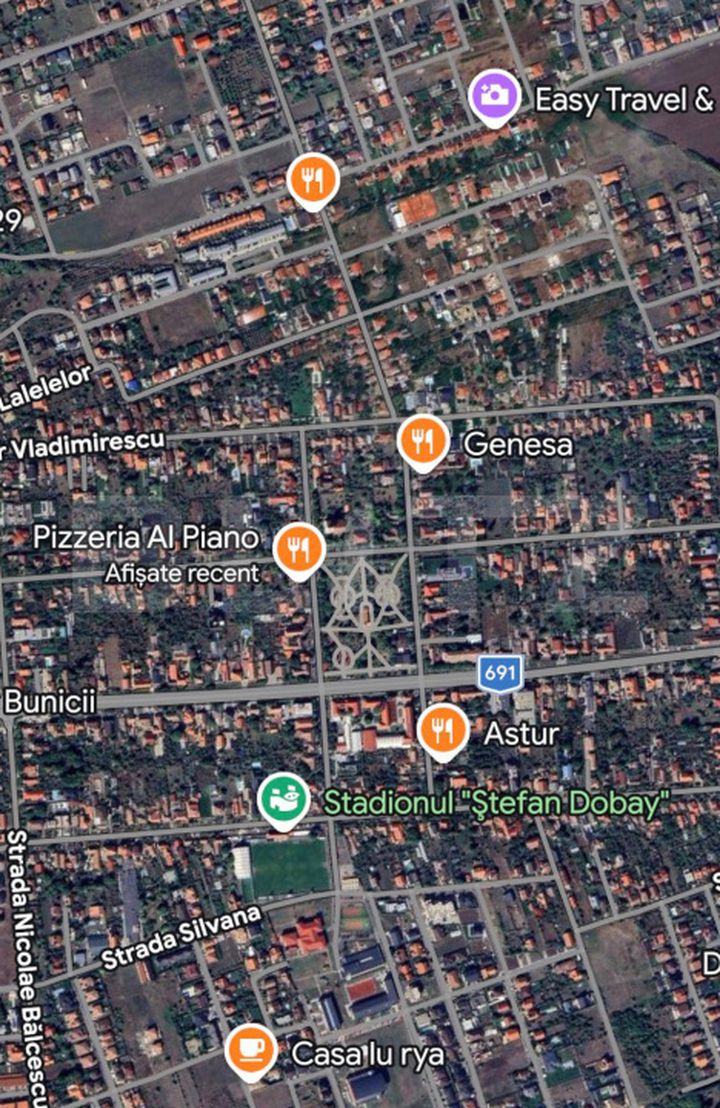The width and height of the screenshot is (720, 1108).
Task: Select the Astur restaurant pin
Action: 442,730
